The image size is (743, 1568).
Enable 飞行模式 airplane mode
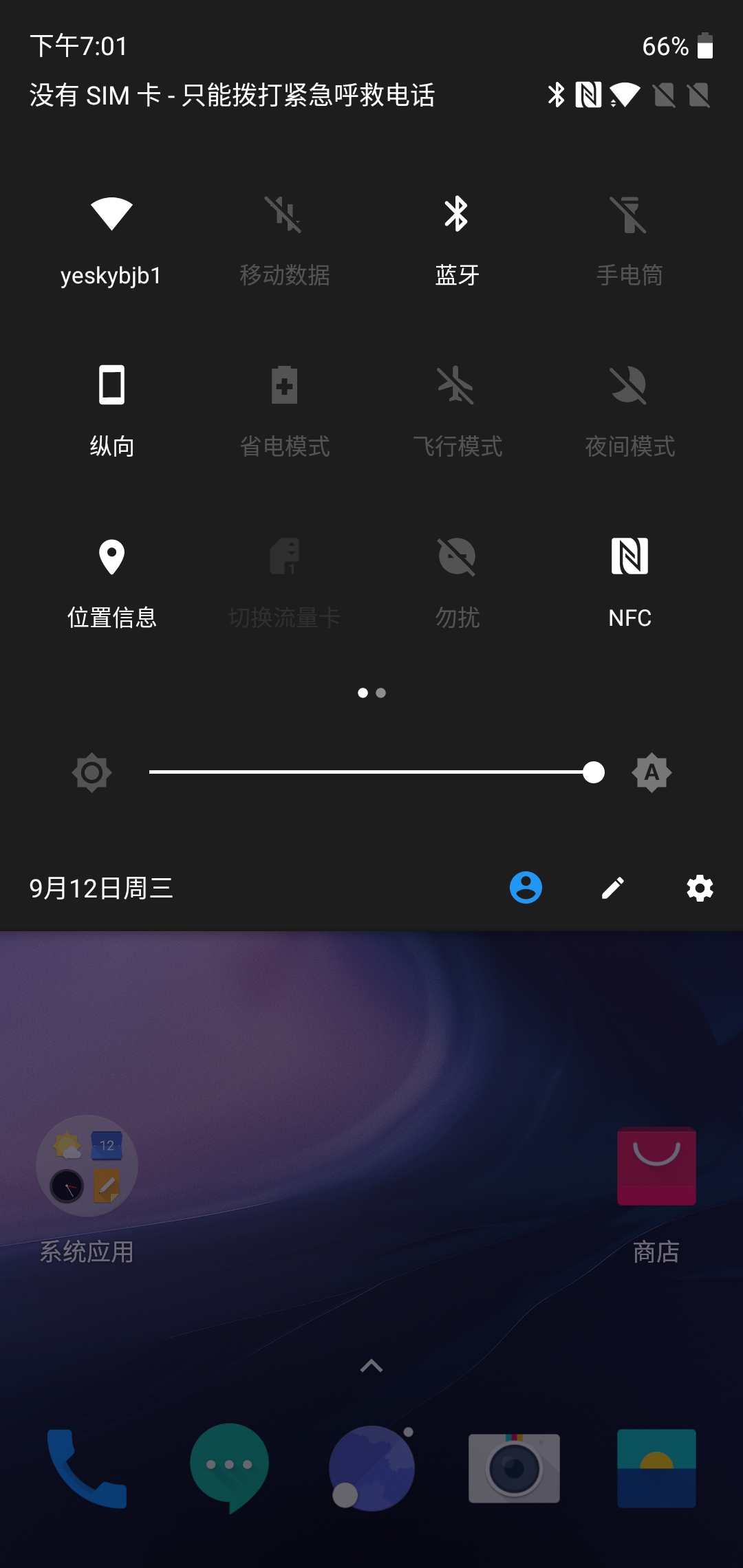pyautogui.click(x=457, y=385)
